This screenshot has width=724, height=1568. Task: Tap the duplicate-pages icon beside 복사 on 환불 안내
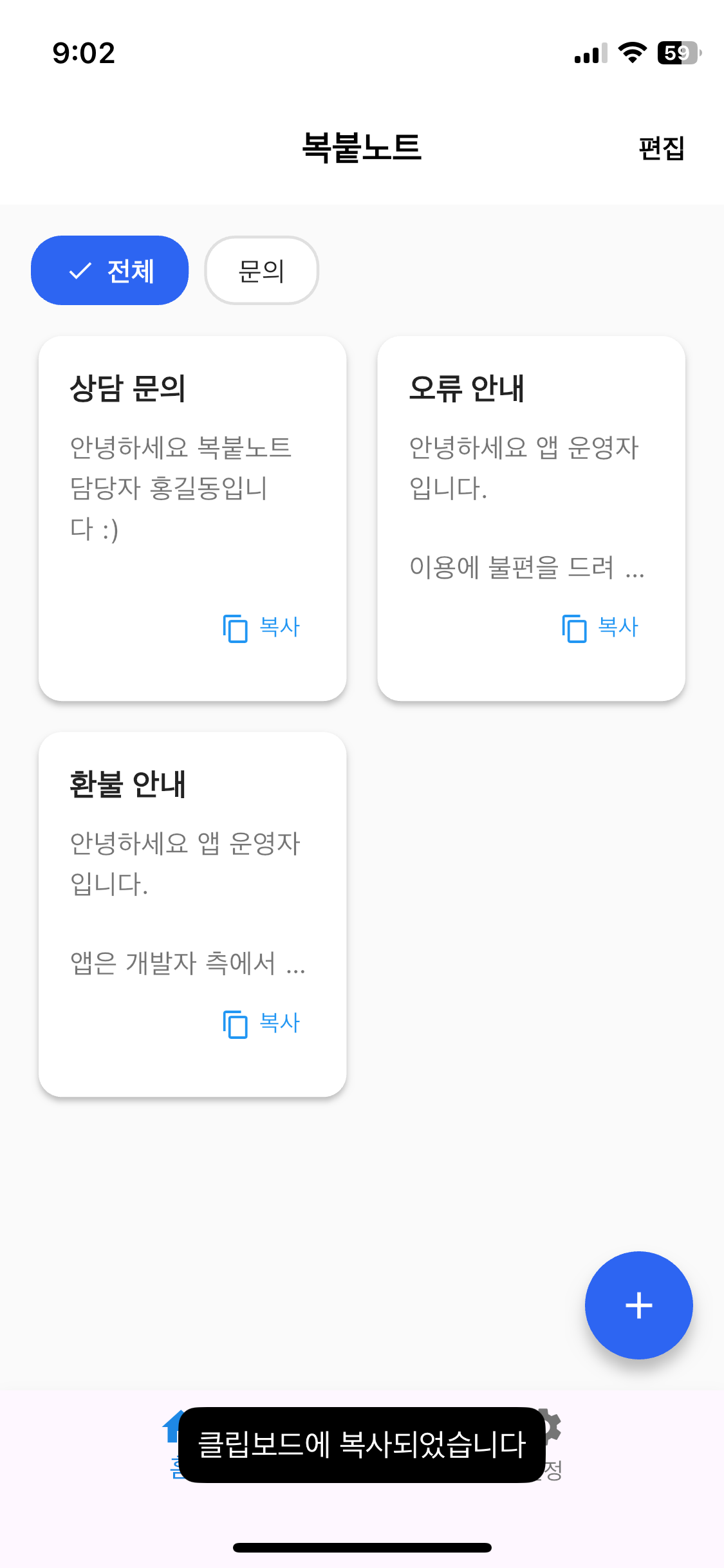tap(236, 1025)
